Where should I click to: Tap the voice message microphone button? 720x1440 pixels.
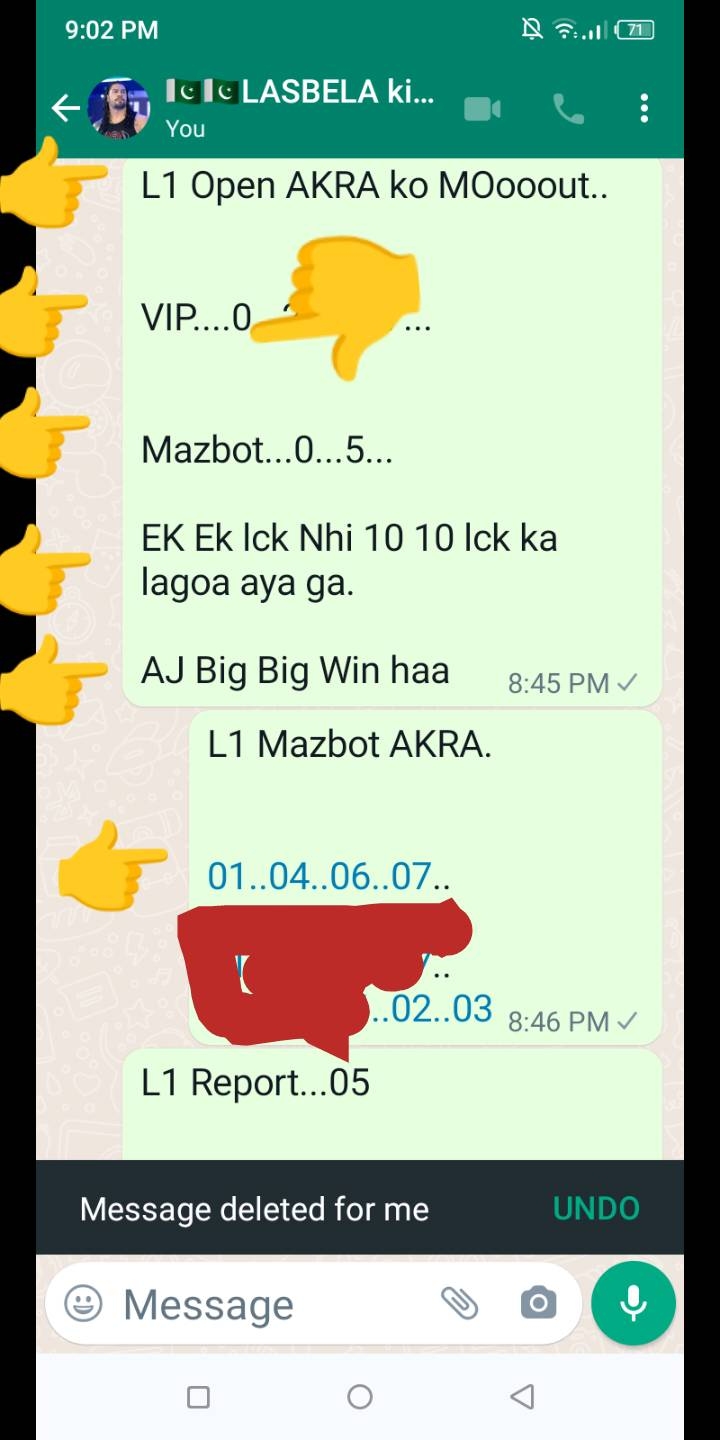pos(633,1303)
